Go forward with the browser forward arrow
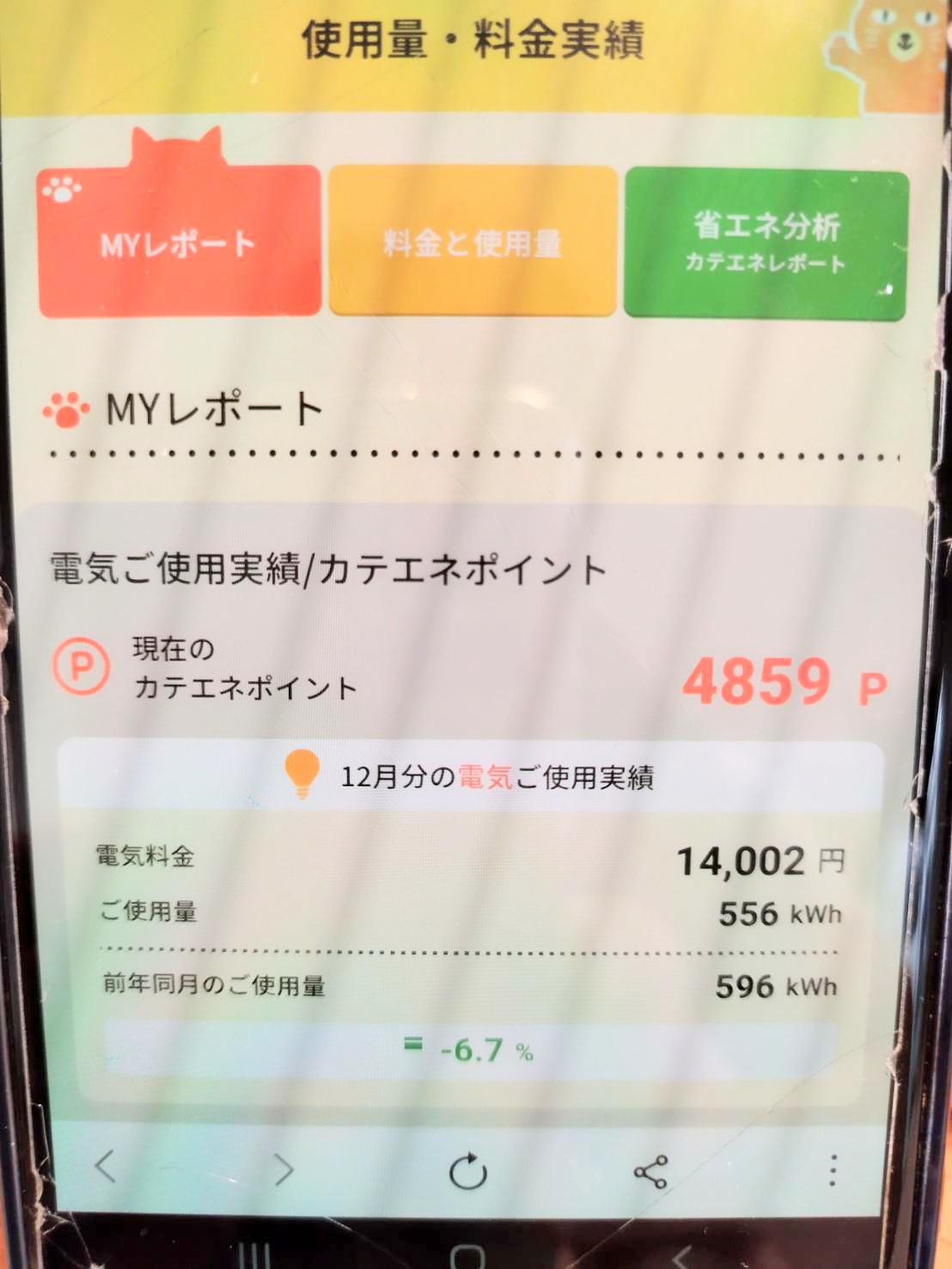Screen dimensions: 952x1269 (284, 1169)
